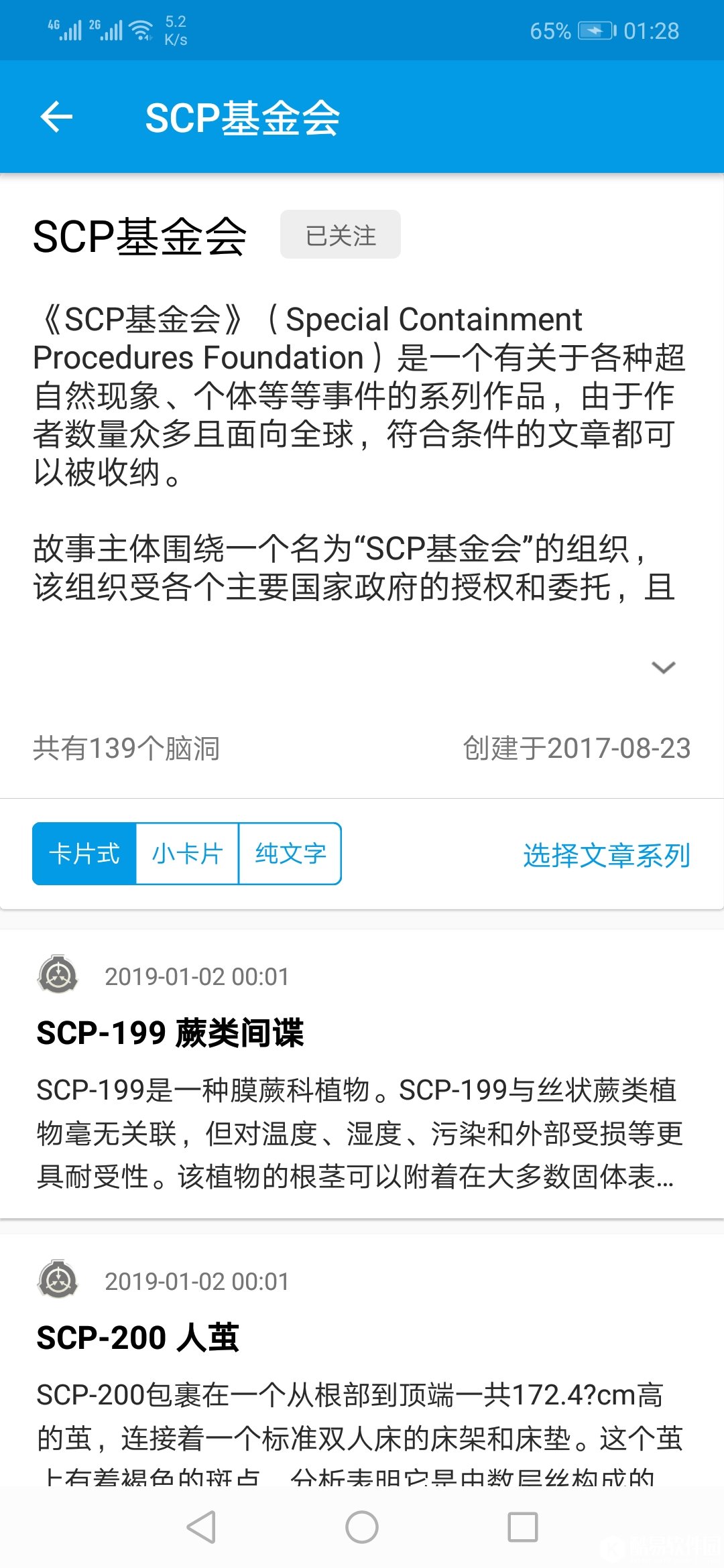Tap the battery indicator in the status bar
The image size is (724, 1568).
pyautogui.click(x=595, y=29)
